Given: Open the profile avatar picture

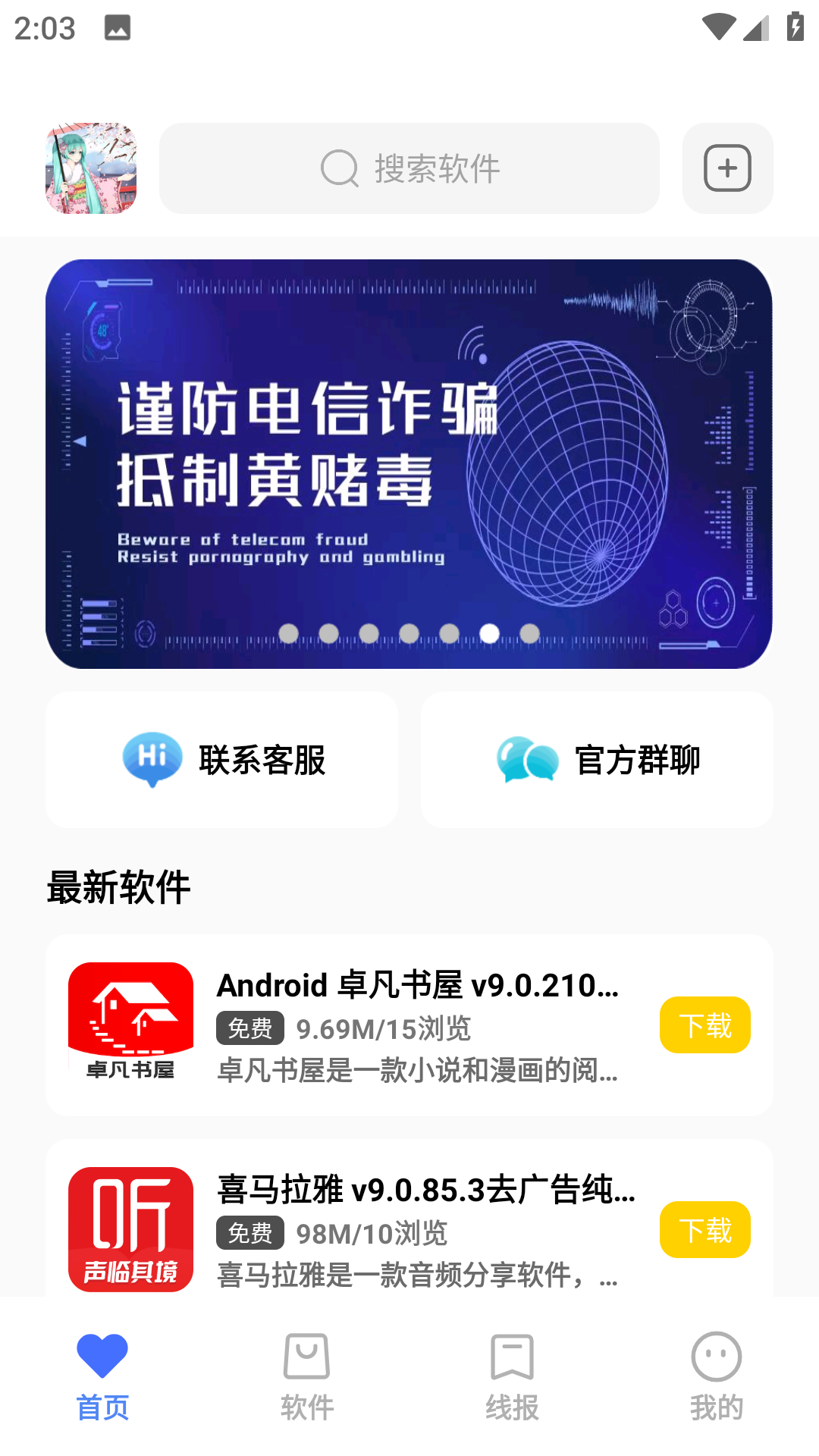Looking at the screenshot, I should pyautogui.click(x=91, y=168).
